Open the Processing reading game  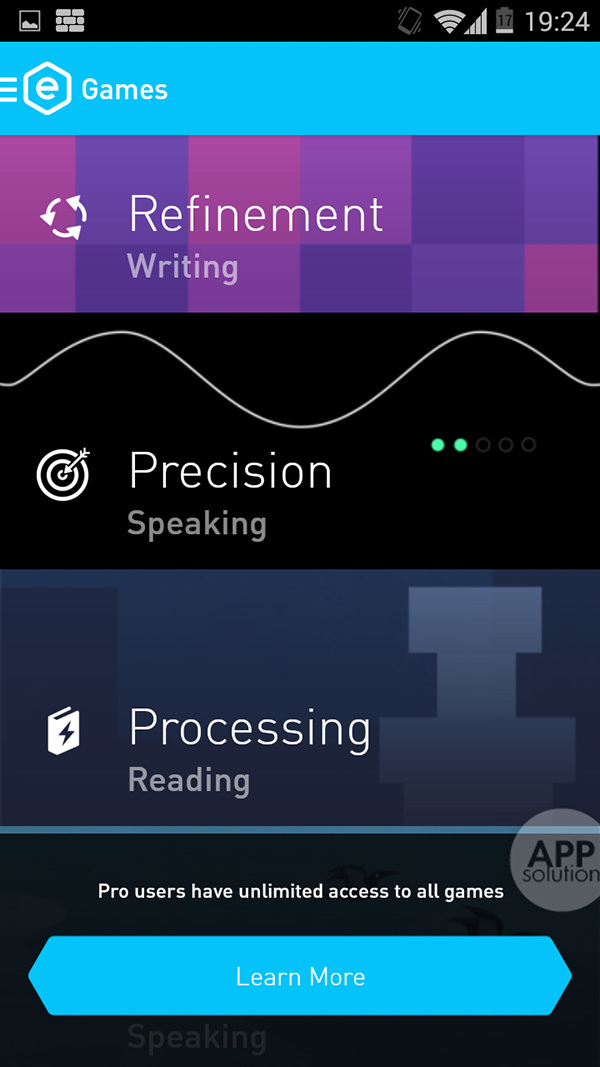pos(250,745)
